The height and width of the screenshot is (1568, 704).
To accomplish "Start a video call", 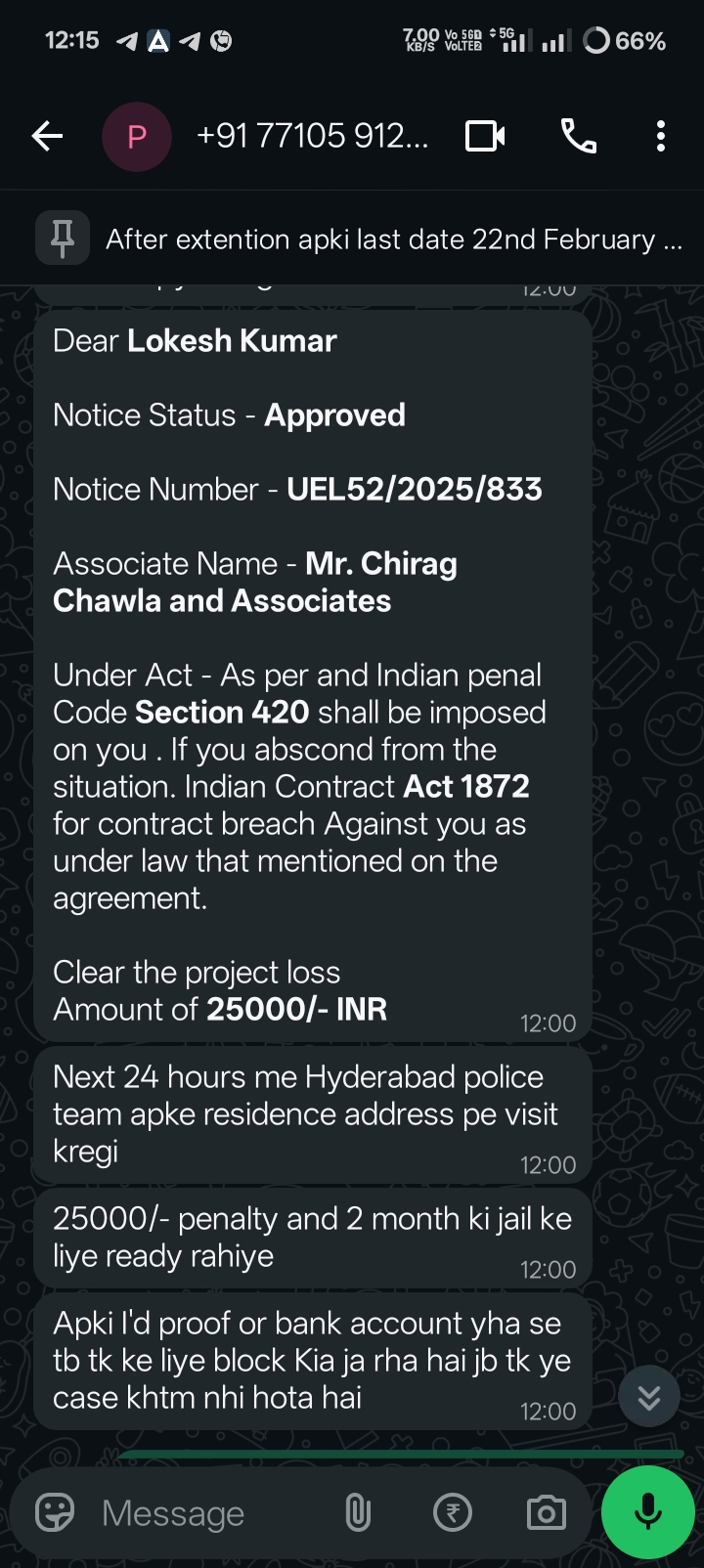I will (485, 136).
